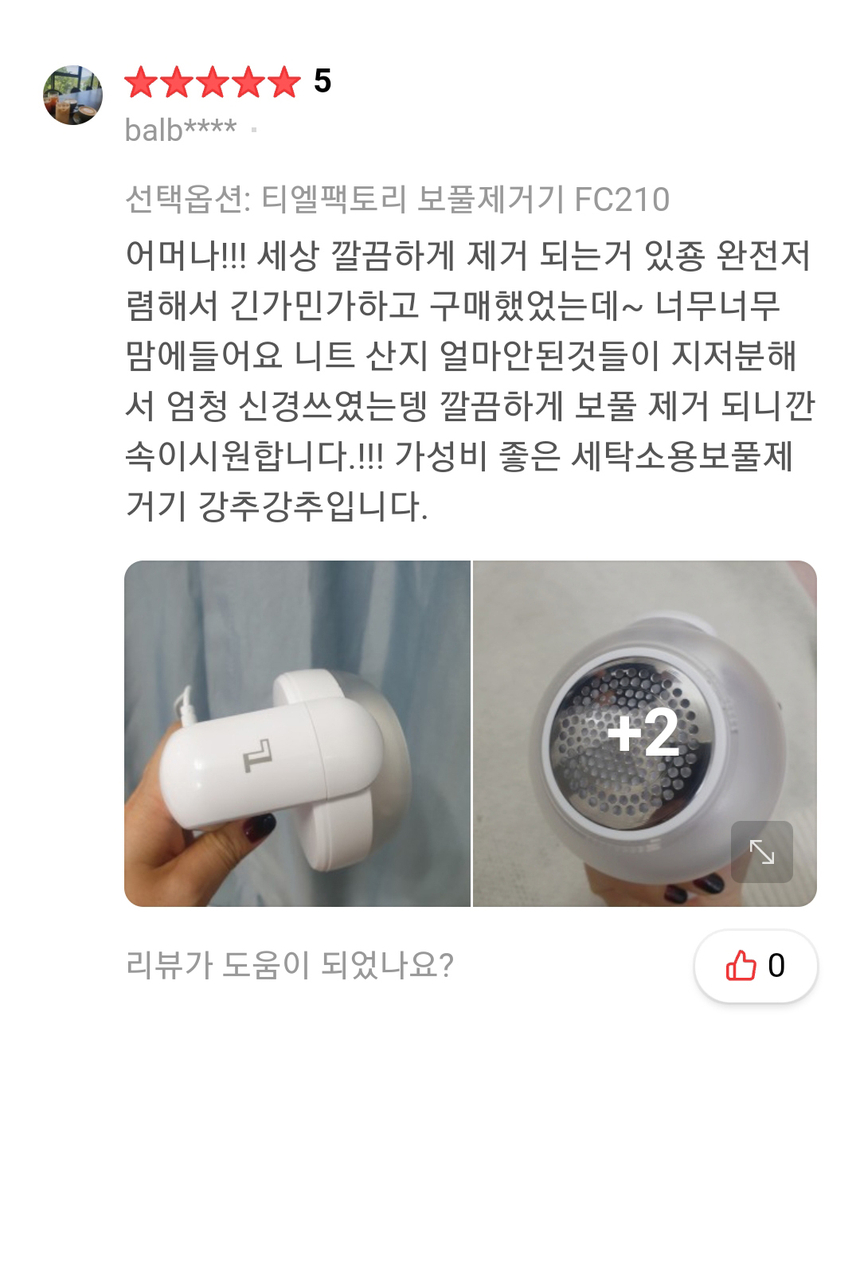This screenshot has width=860, height=1266.
Task: Select the second star of the review rating
Action: (176, 84)
